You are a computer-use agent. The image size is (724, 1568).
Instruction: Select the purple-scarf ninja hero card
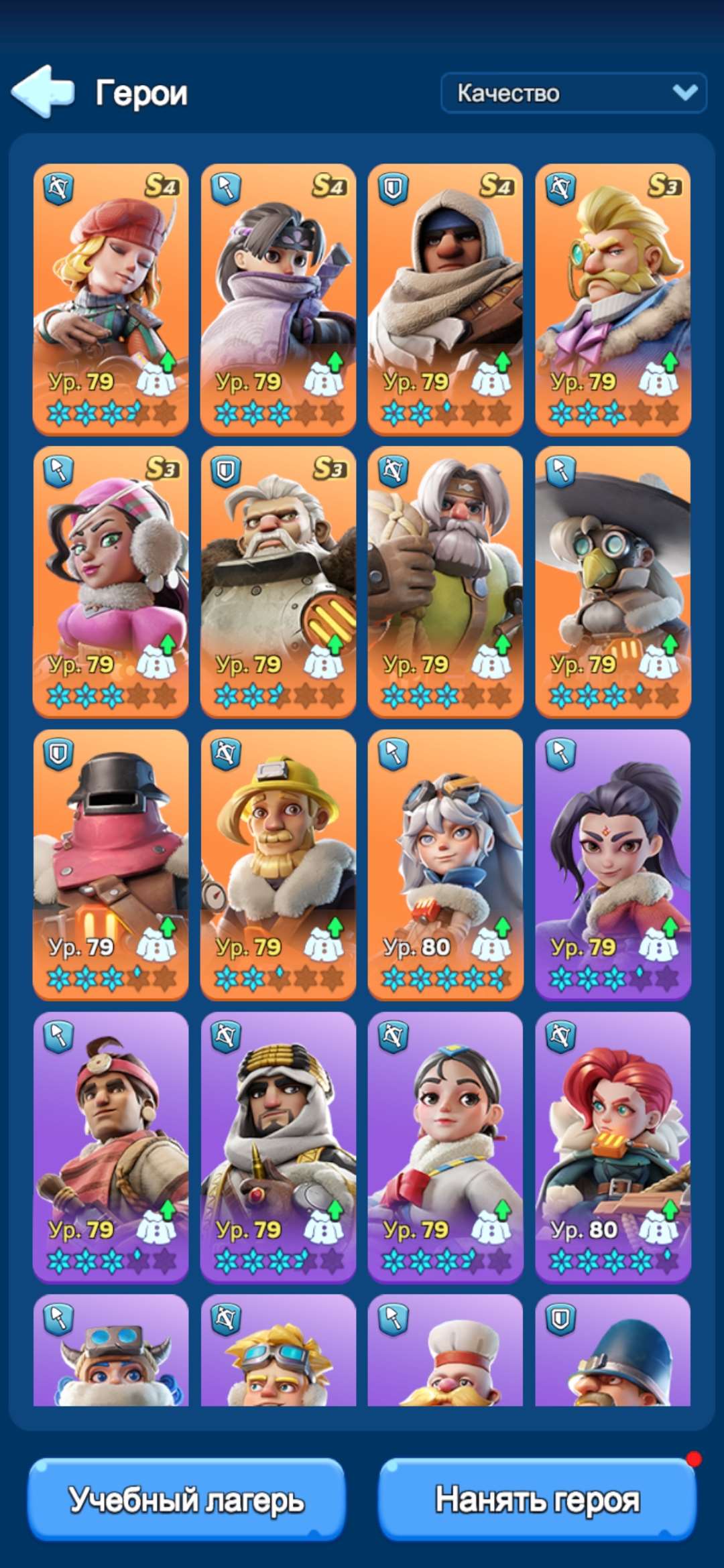tap(278, 299)
